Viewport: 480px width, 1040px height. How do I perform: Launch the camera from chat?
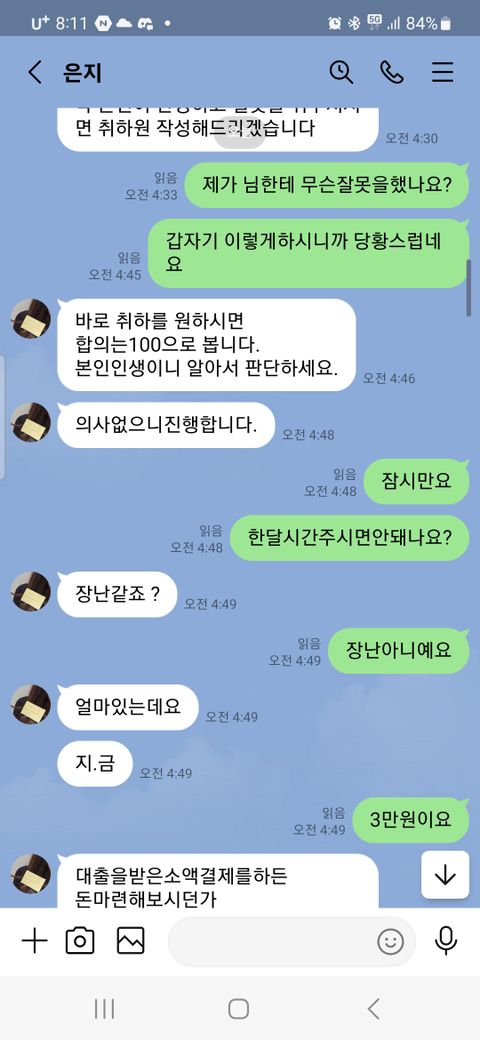click(80, 941)
